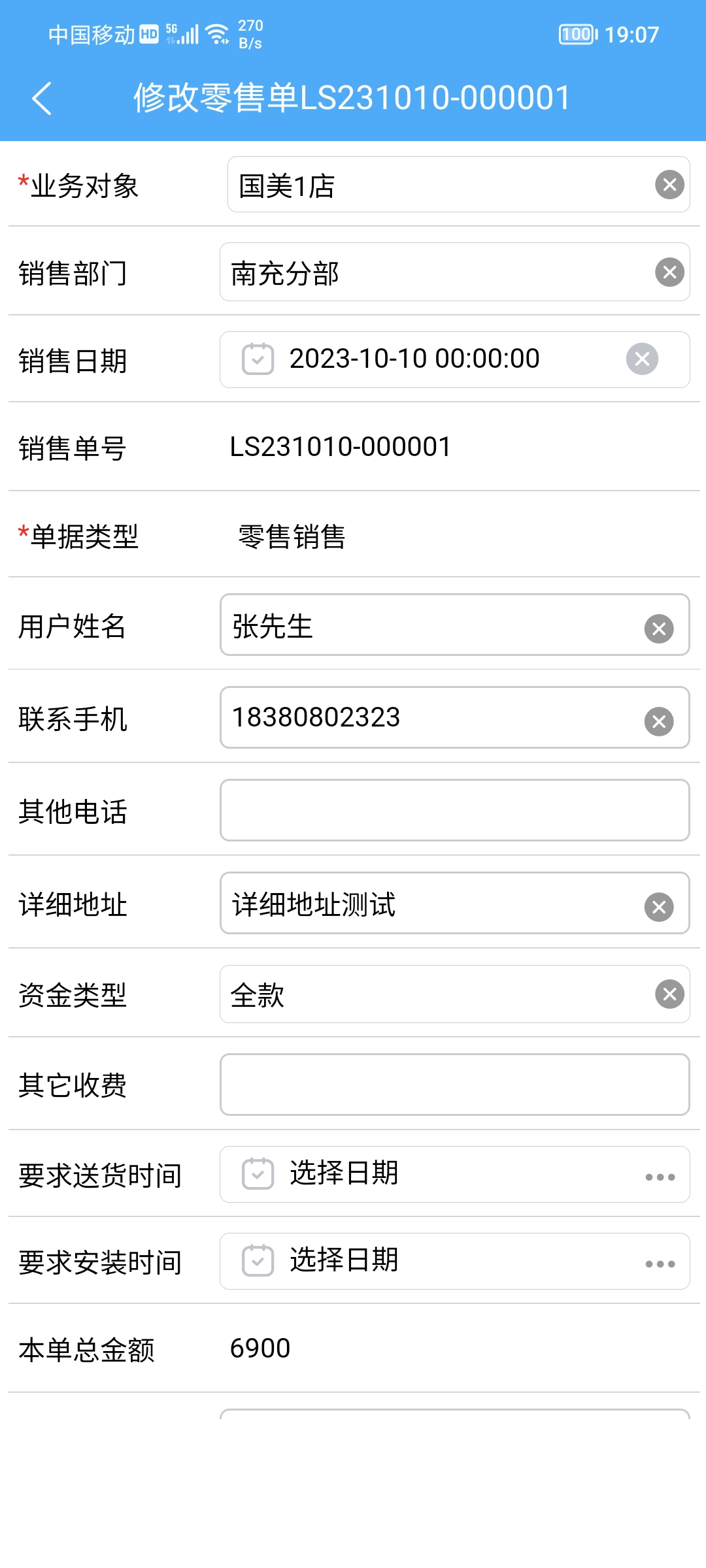
Task: Clear the 销售日期 date value
Action: pyautogui.click(x=642, y=359)
